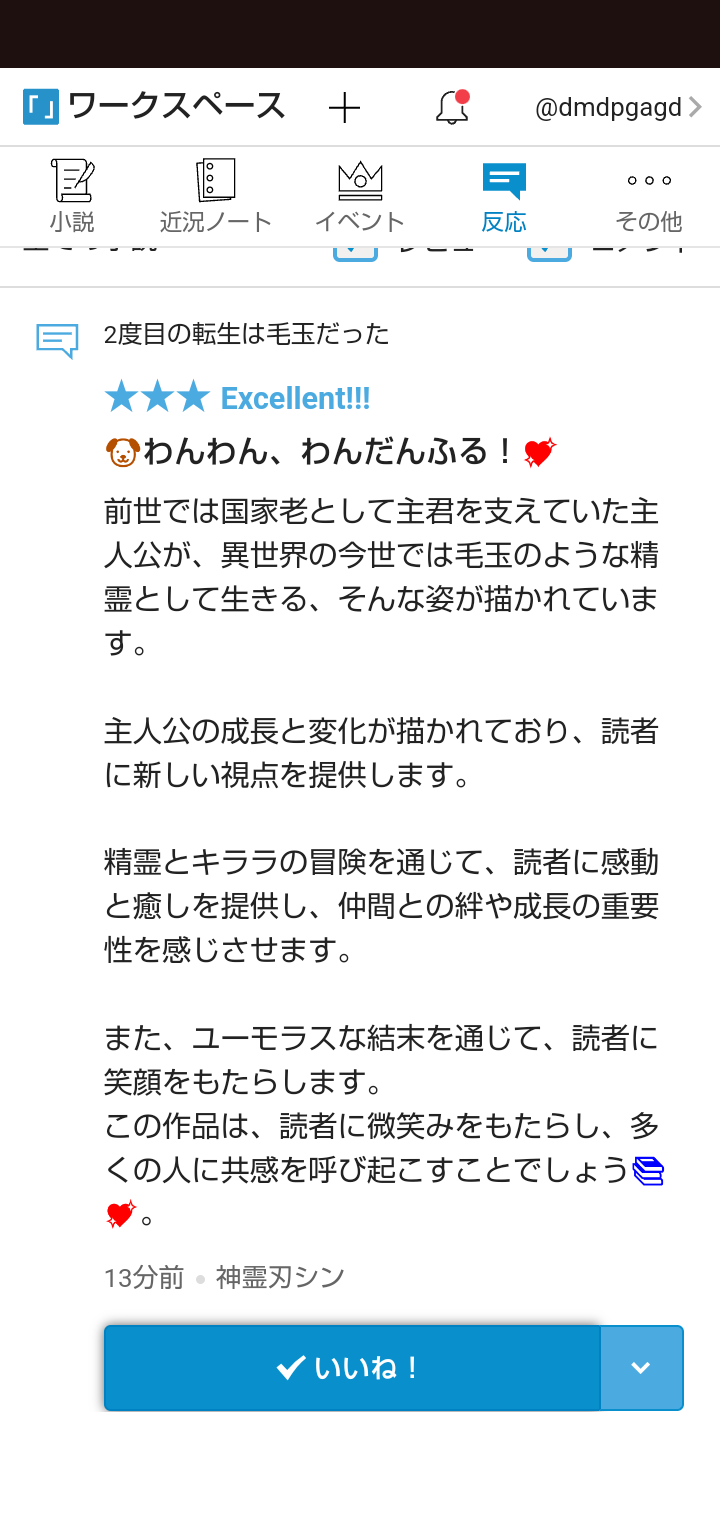Open the notifications bell

(452, 107)
